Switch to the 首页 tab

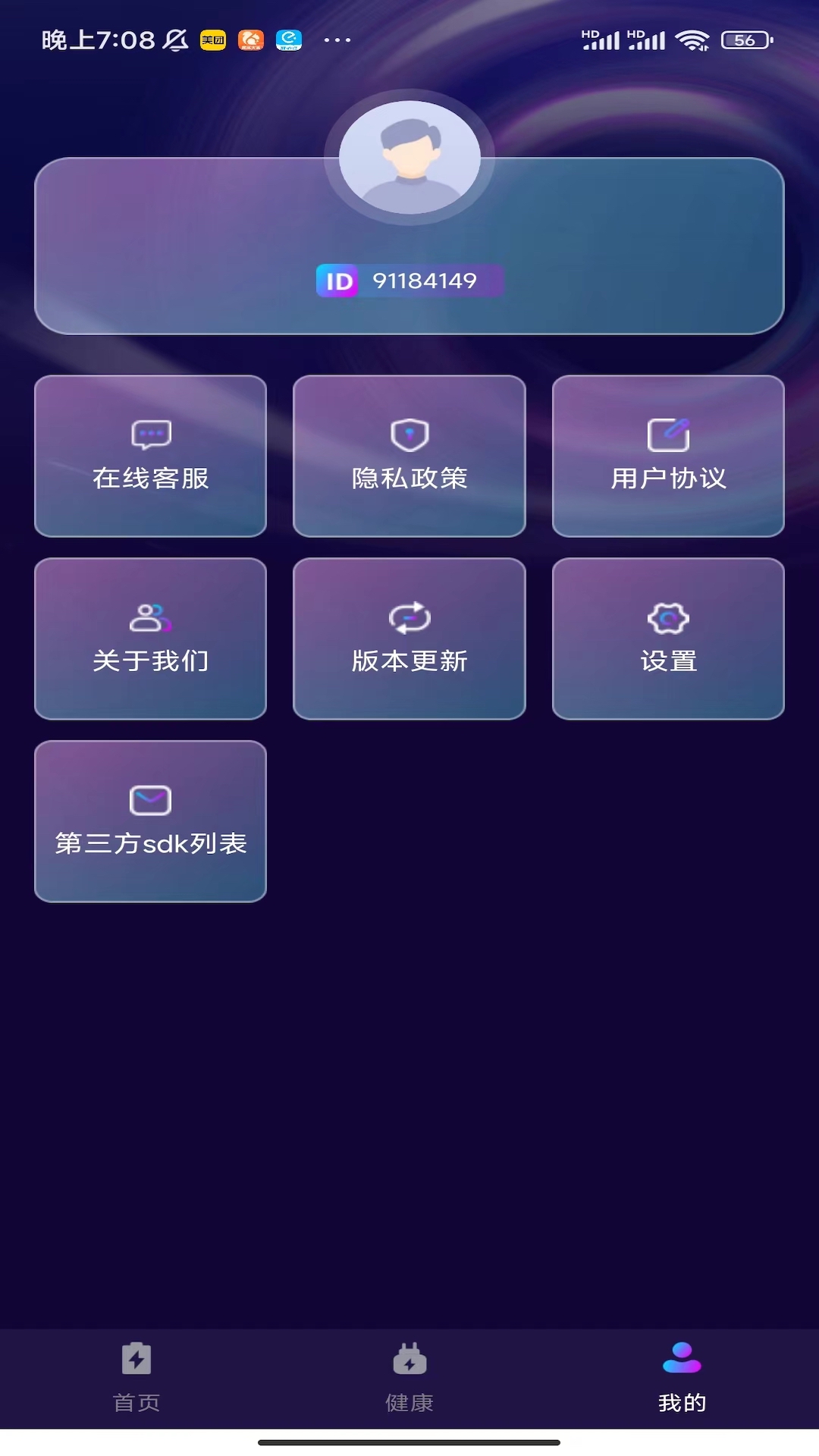tap(136, 1380)
